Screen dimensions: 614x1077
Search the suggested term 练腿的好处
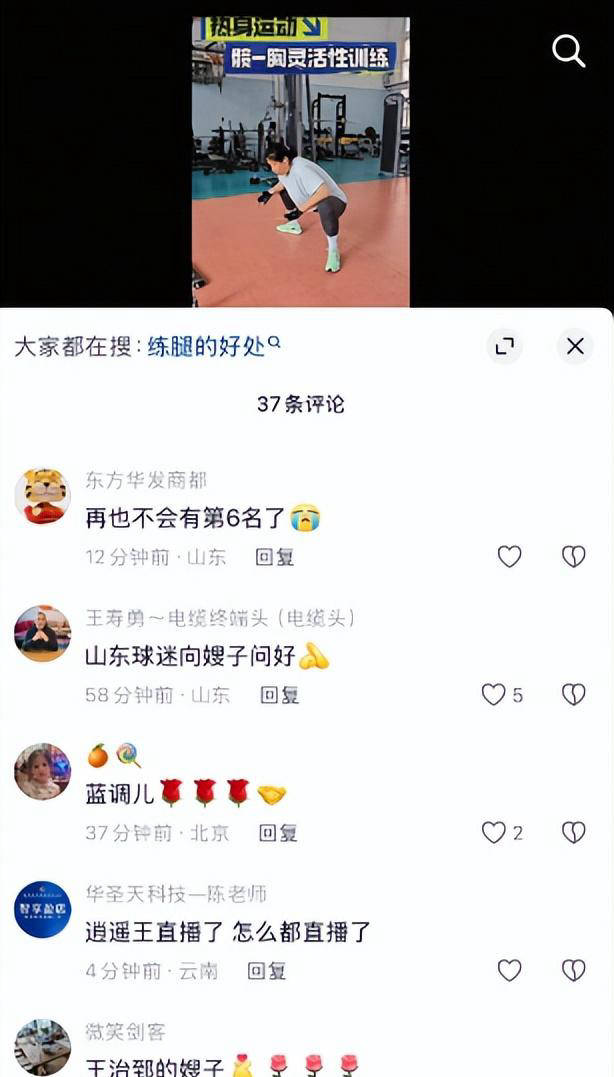[207, 346]
